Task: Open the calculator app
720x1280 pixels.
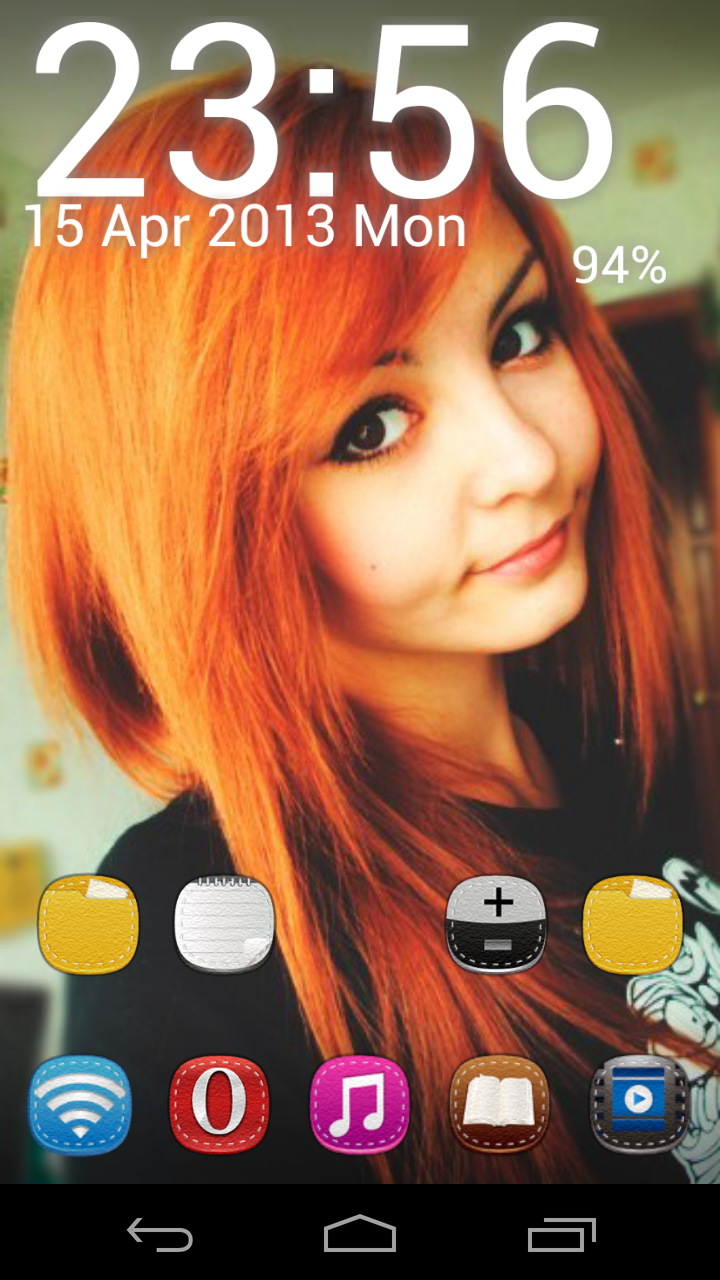Action: tap(497, 924)
